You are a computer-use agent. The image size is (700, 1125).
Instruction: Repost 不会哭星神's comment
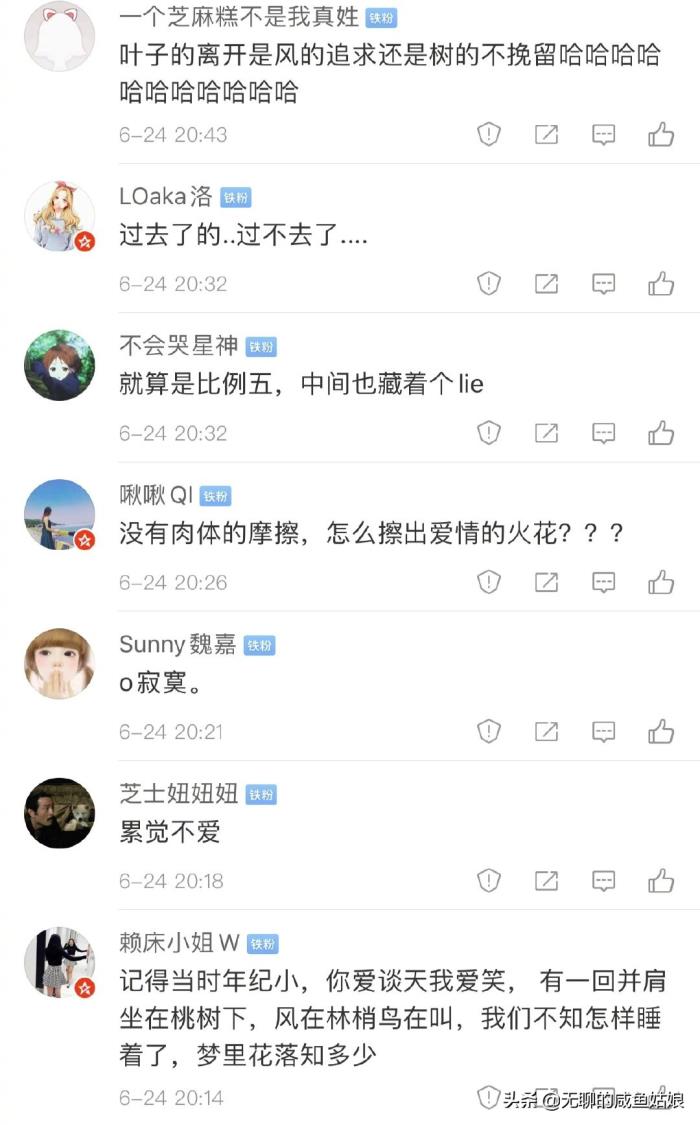[x=546, y=433]
